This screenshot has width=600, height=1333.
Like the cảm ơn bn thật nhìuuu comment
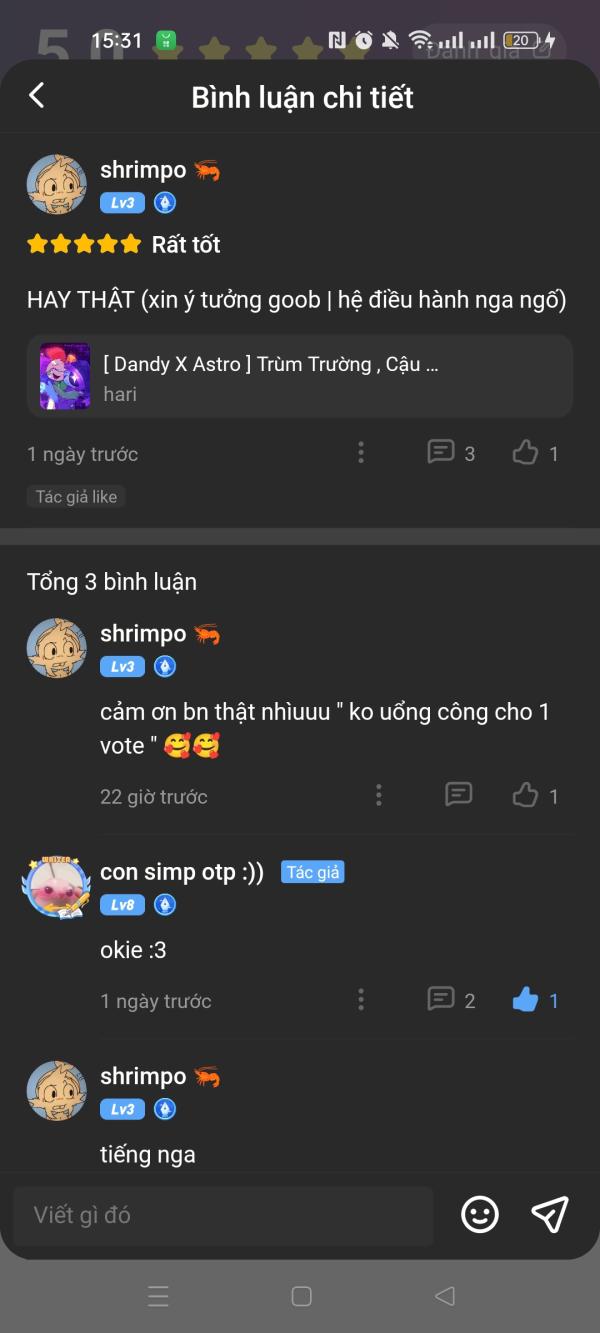coord(536,796)
